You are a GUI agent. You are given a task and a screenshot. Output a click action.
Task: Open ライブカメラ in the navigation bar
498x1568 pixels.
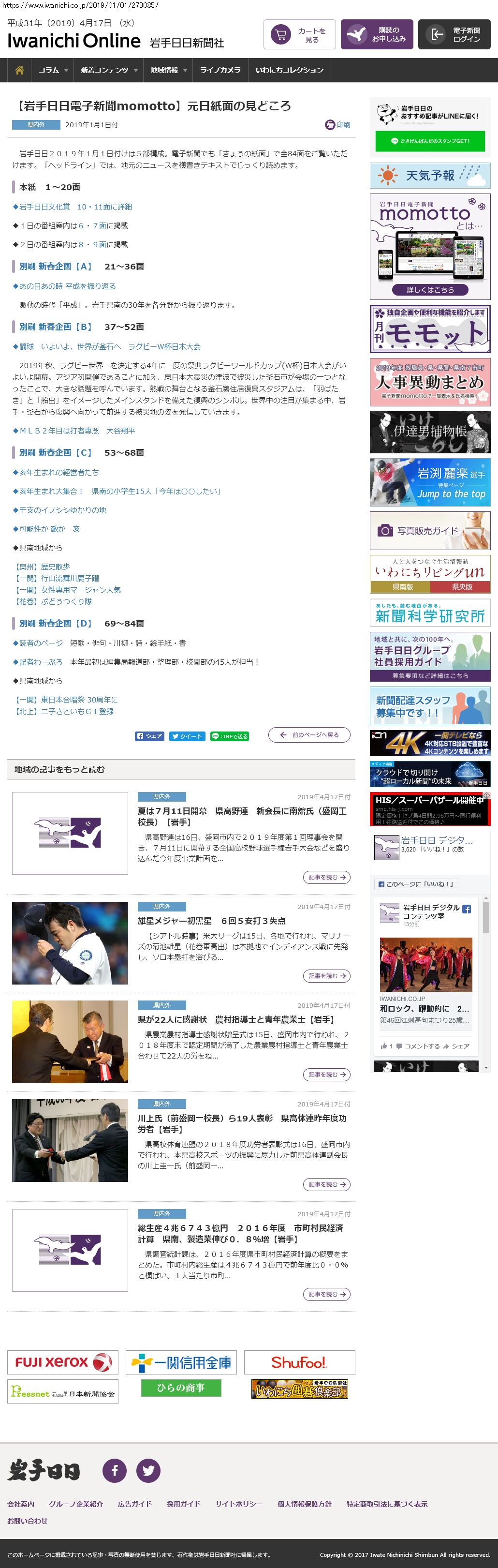click(x=221, y=70)
